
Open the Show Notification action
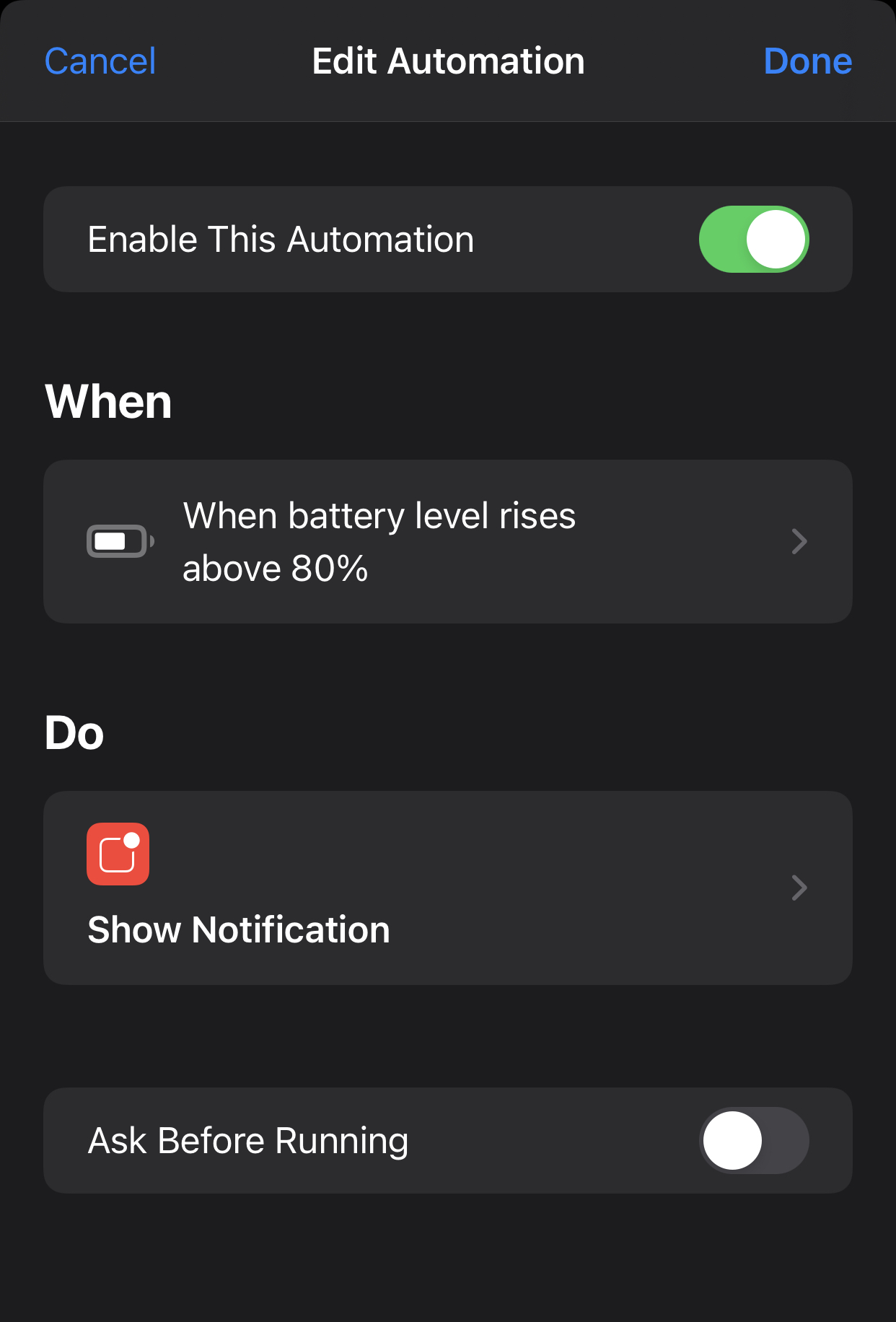[x=447, y=888]
